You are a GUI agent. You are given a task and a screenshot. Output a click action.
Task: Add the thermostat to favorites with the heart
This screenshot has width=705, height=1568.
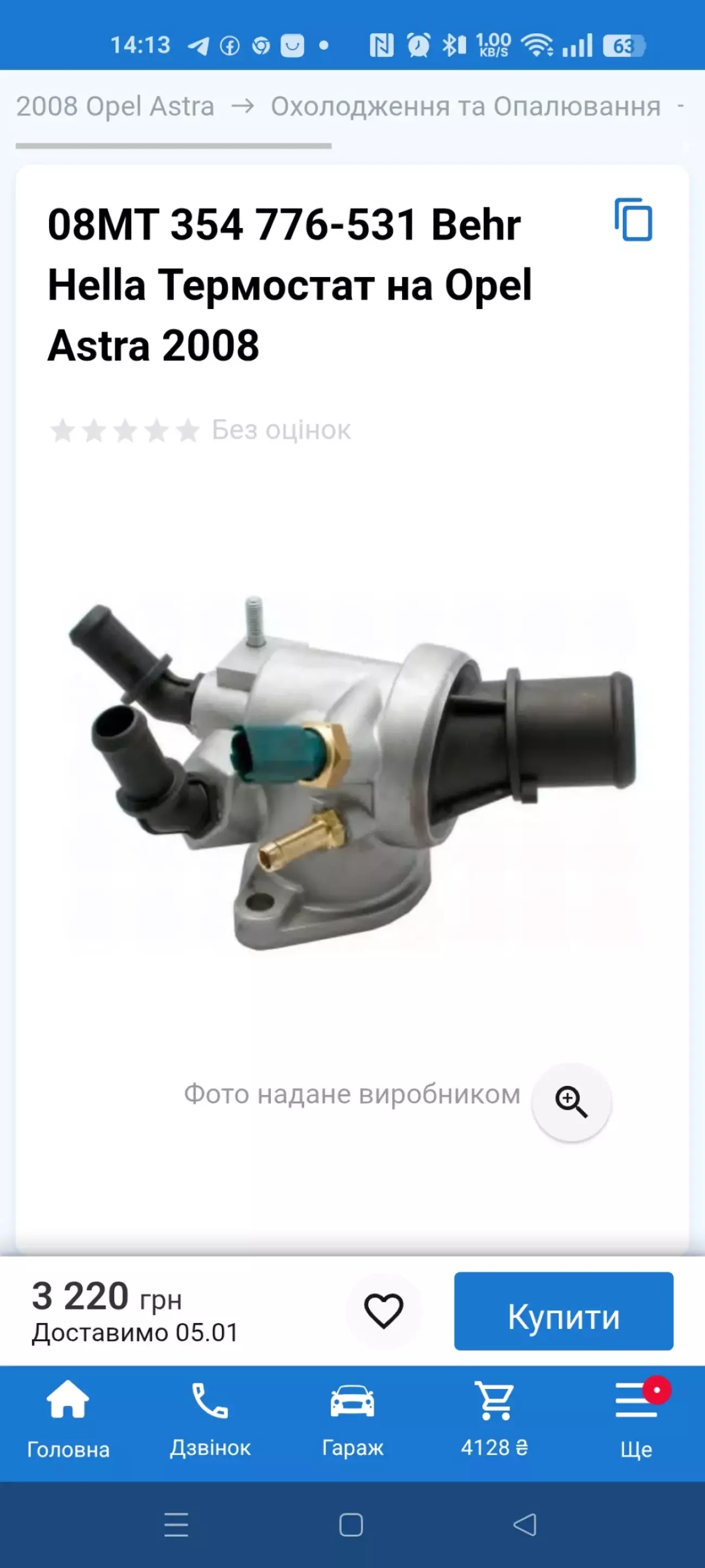tap(383, 1311)
